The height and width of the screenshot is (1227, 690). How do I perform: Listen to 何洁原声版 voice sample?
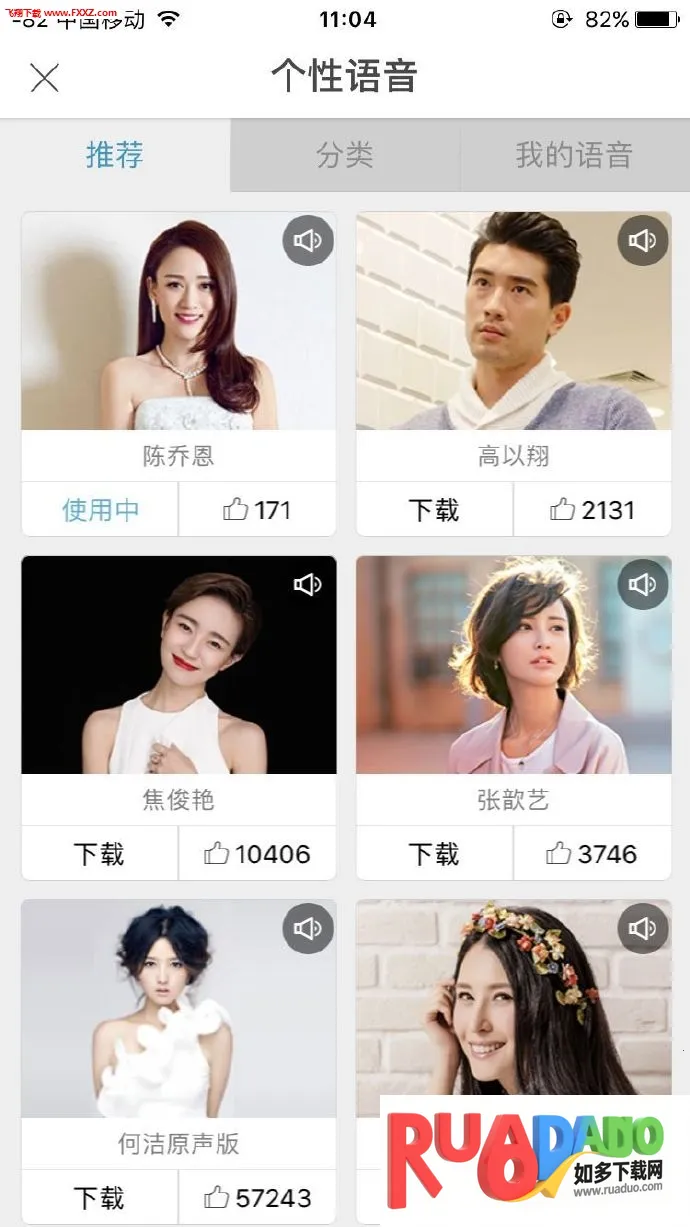(307, 929)
